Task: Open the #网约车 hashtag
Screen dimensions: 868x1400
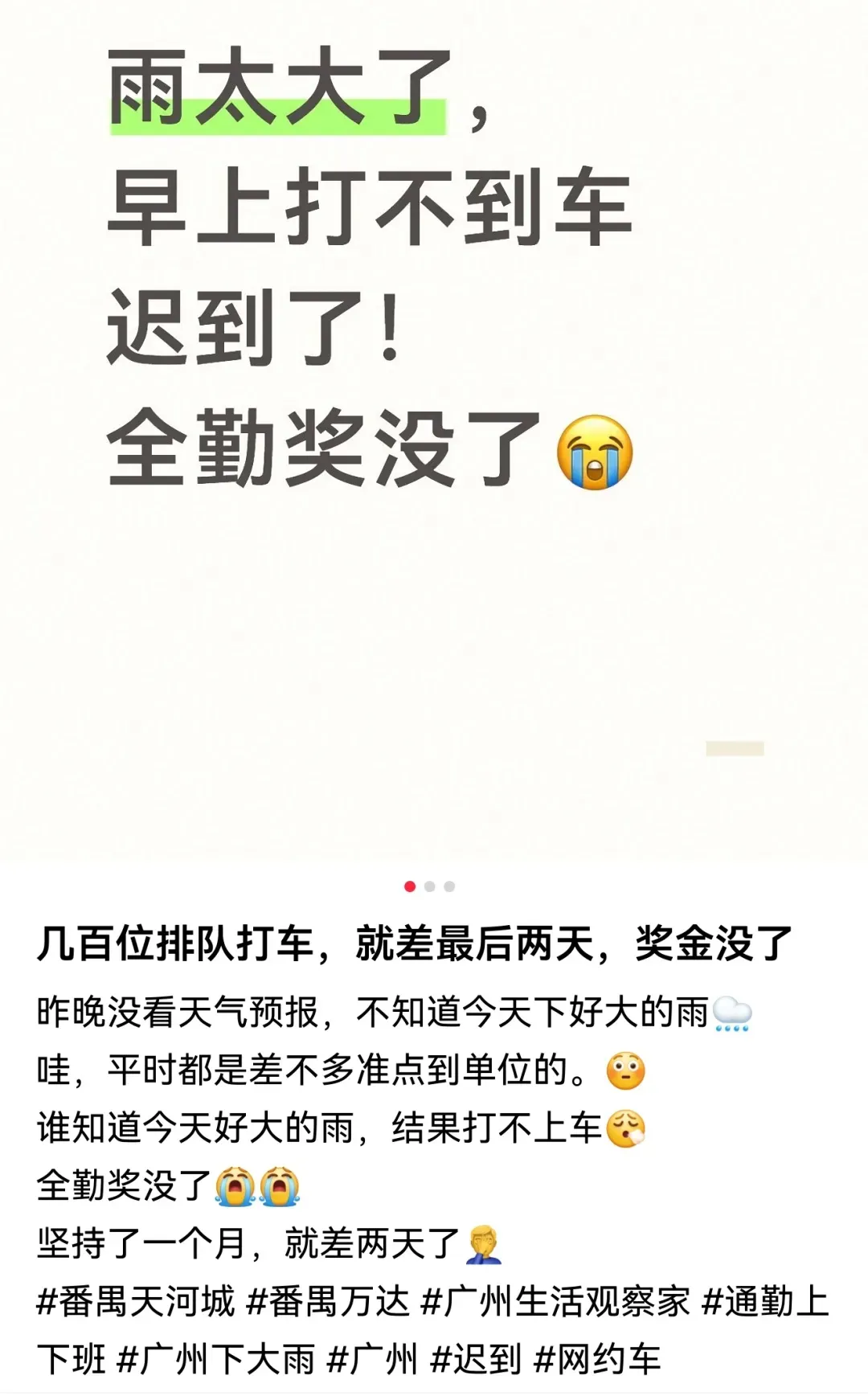Action: (x=597, y=1360)
